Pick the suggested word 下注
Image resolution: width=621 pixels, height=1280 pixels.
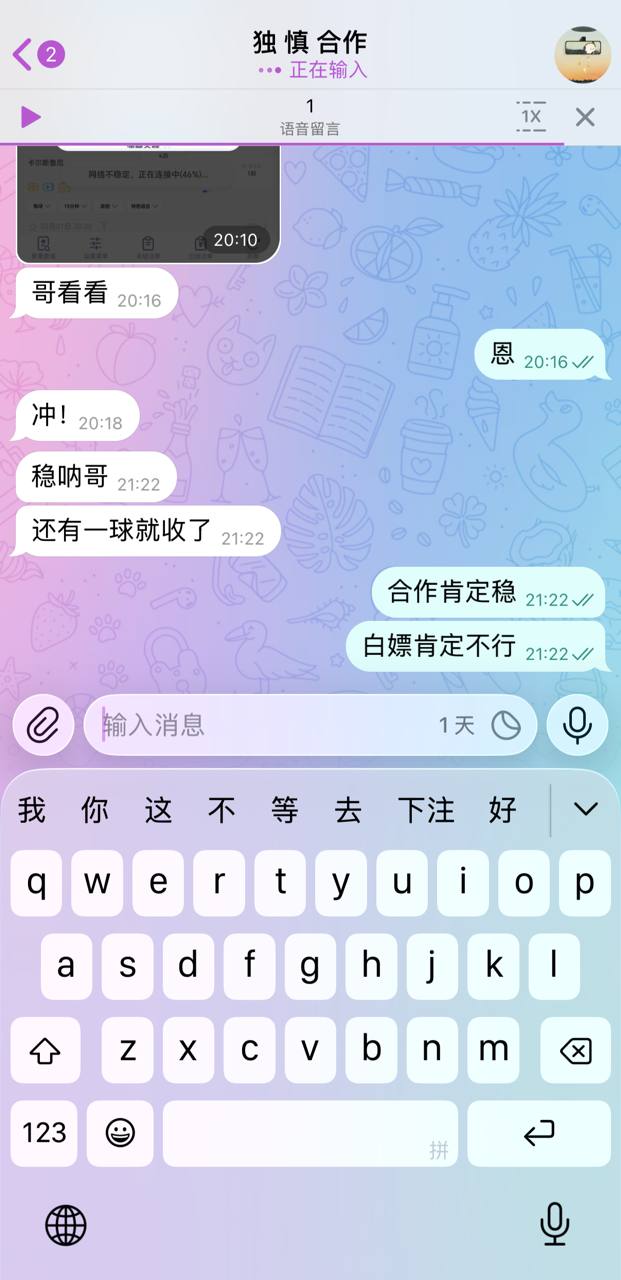click(426, 809)
